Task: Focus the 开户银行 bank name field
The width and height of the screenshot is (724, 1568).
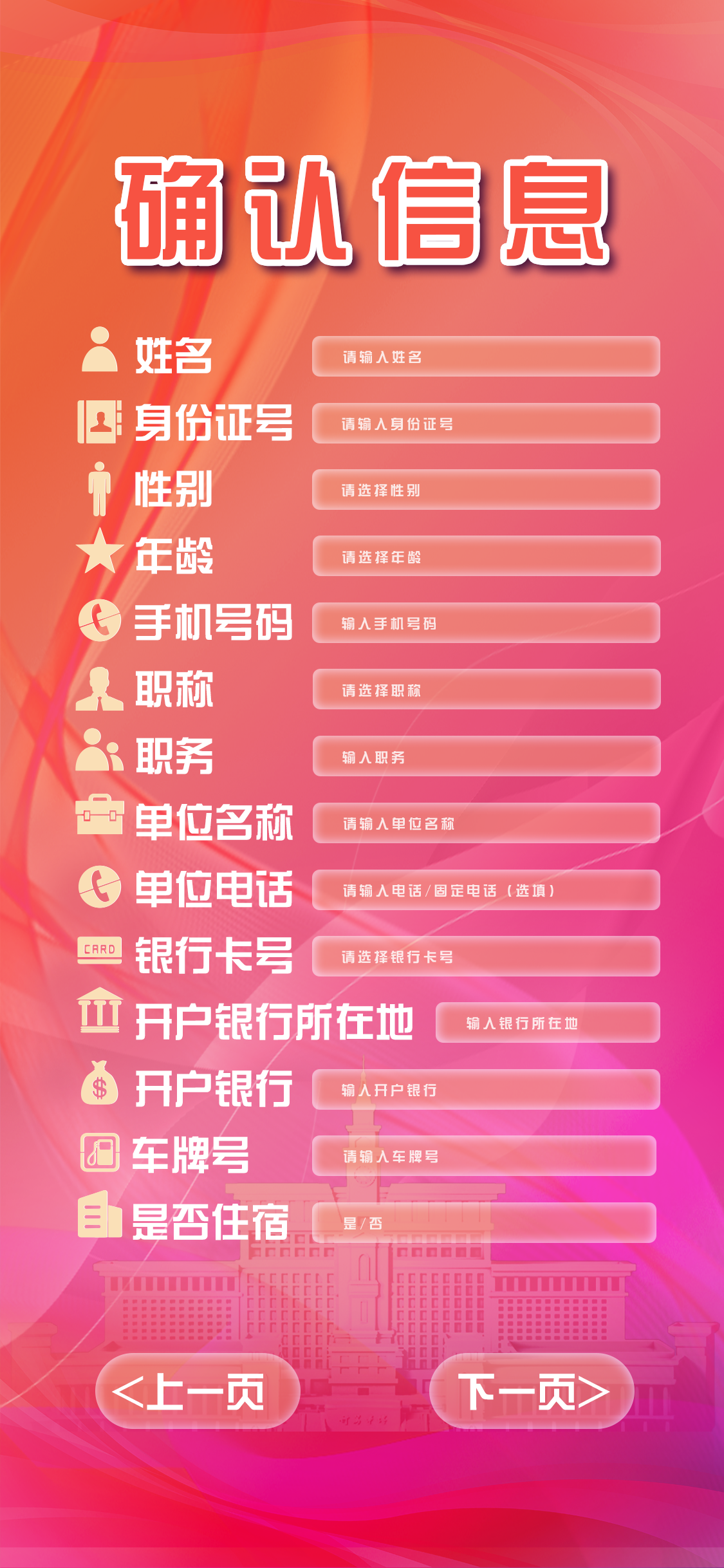Action: (486, 1089)
